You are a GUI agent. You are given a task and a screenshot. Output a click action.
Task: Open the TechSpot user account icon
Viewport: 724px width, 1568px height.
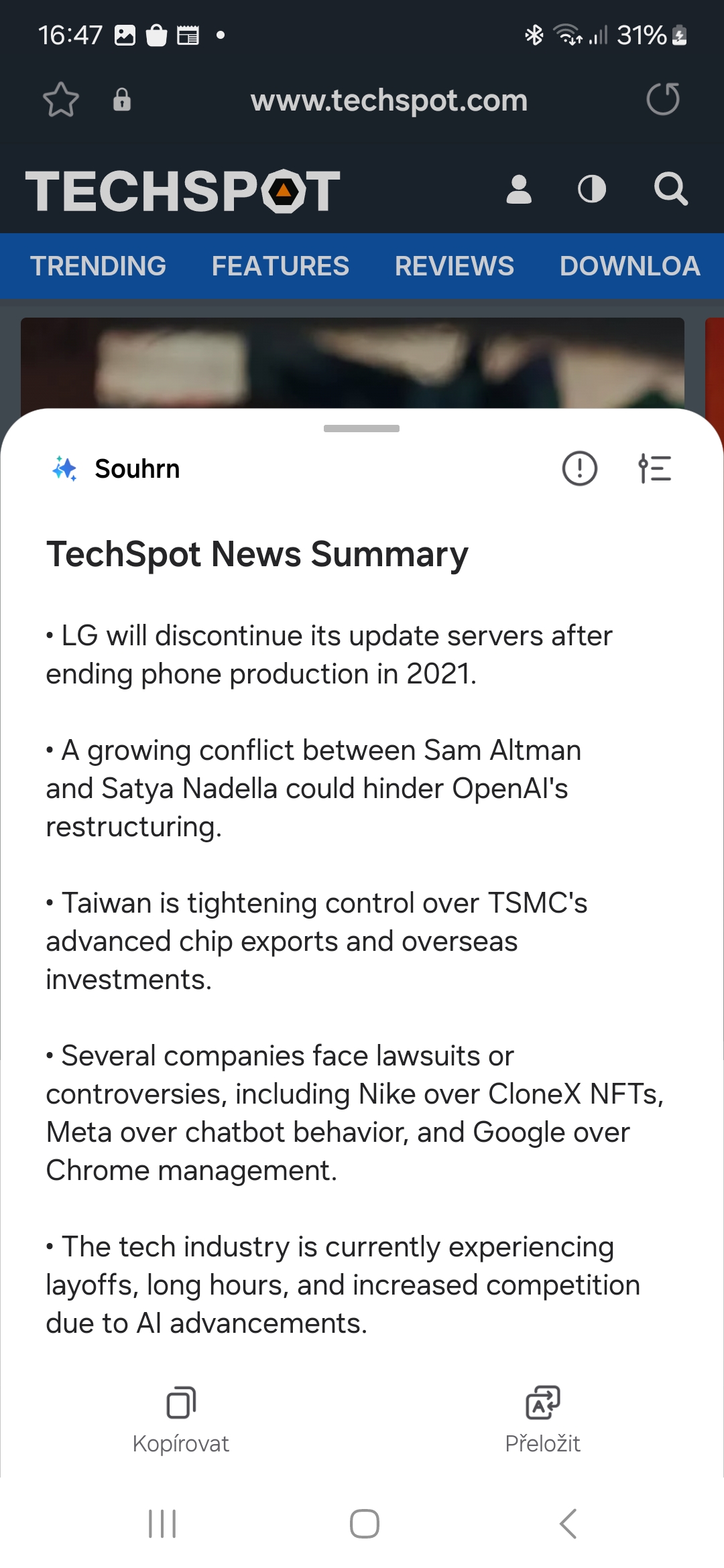[518, 190]
